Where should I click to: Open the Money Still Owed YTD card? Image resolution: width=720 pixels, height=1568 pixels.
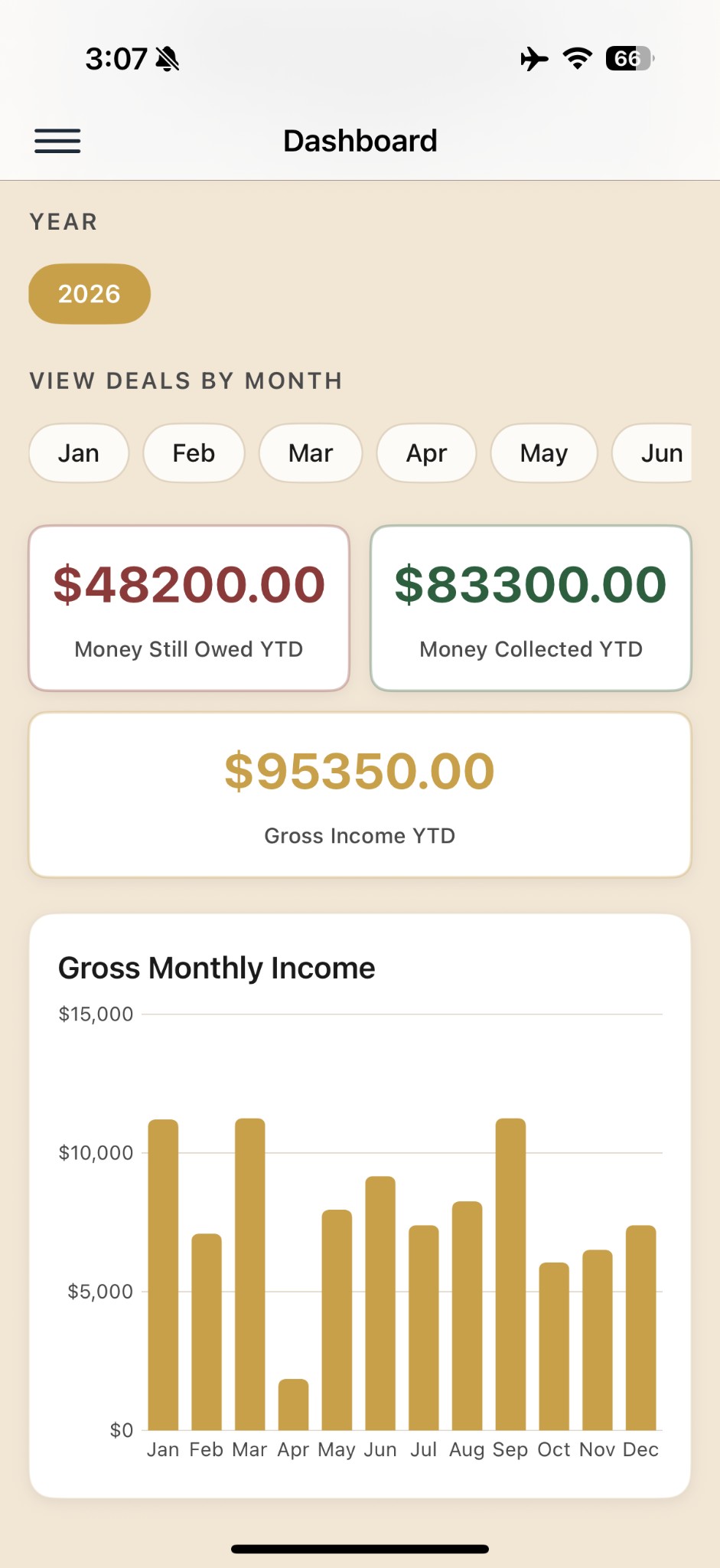pos(188,607)
